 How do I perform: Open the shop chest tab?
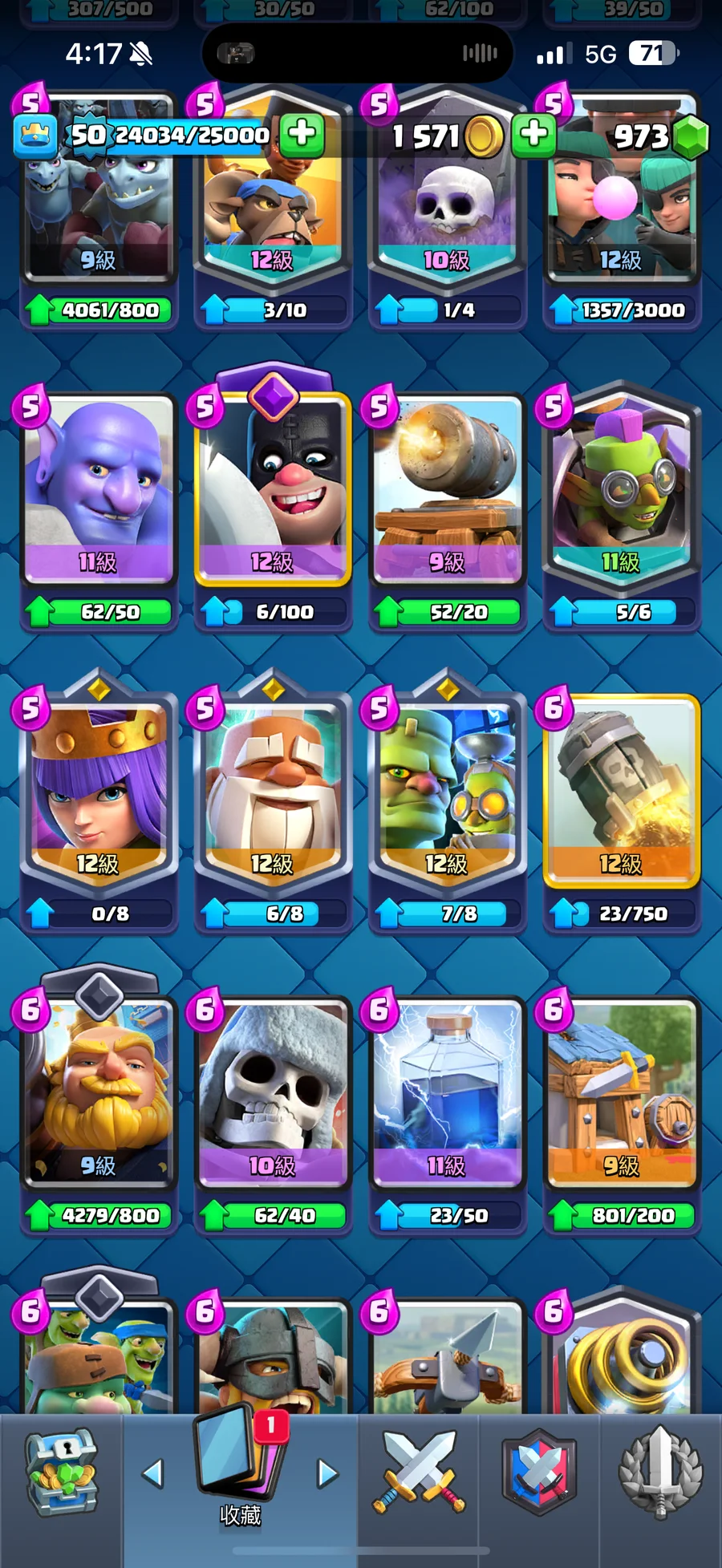pos(61,1474)
